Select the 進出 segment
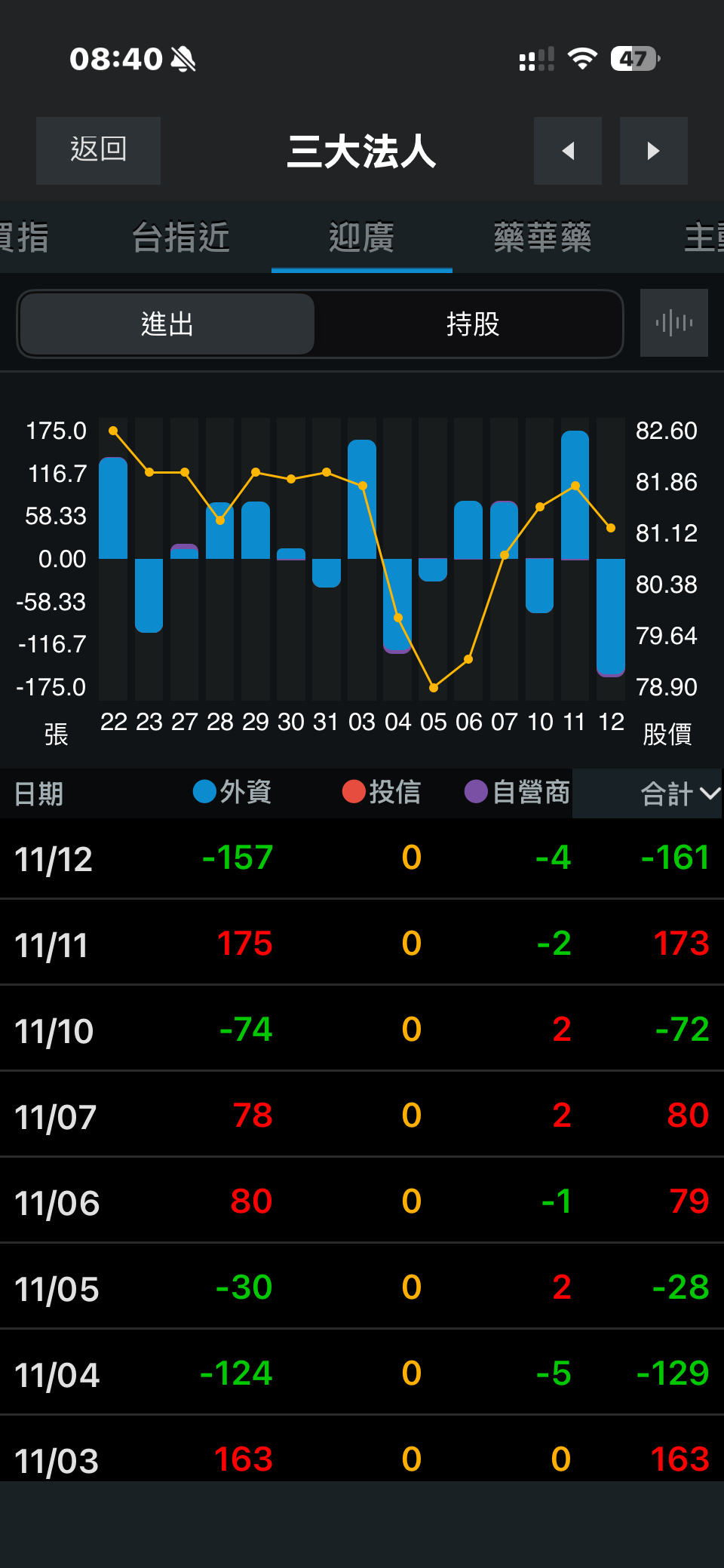The height and width of the screenshot is (1568, 724). [x=167, y=324]
